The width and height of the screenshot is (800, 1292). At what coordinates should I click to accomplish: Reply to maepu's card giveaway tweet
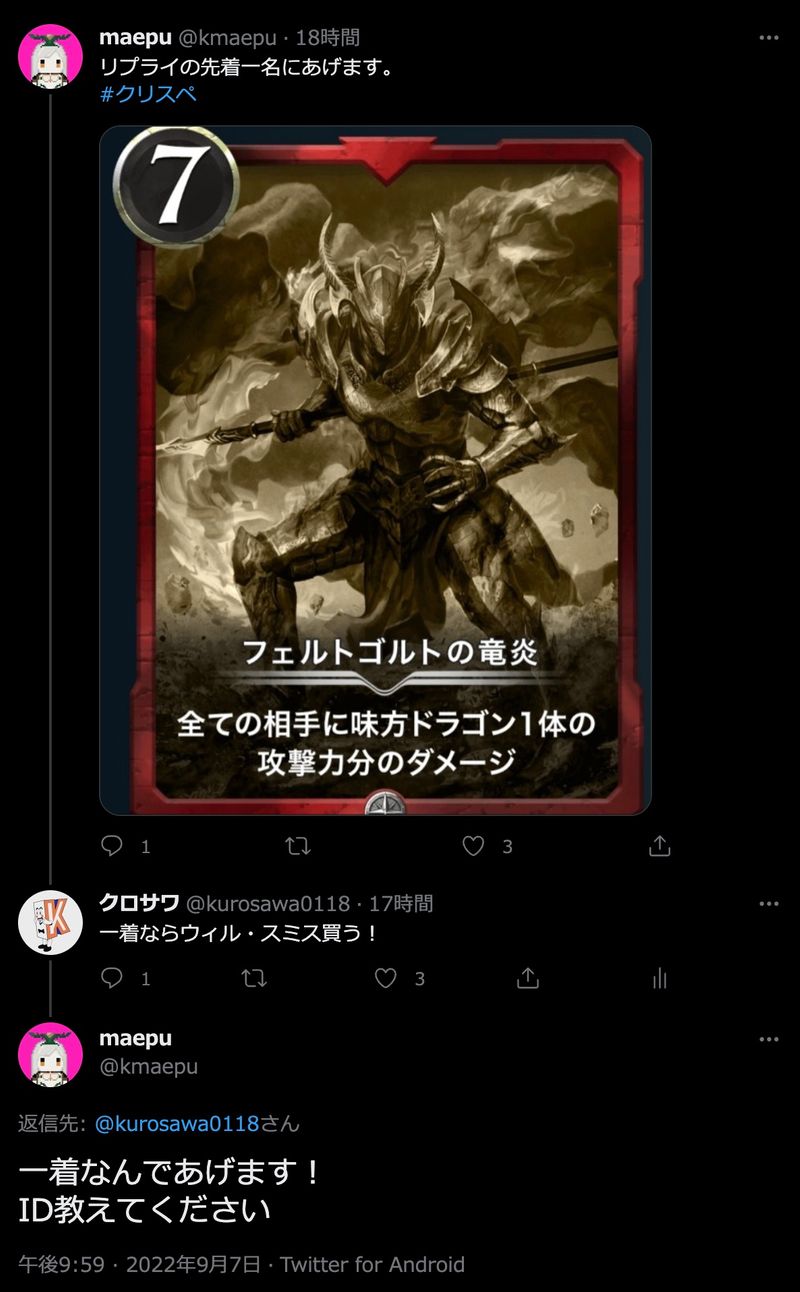[x=113, y=846]
